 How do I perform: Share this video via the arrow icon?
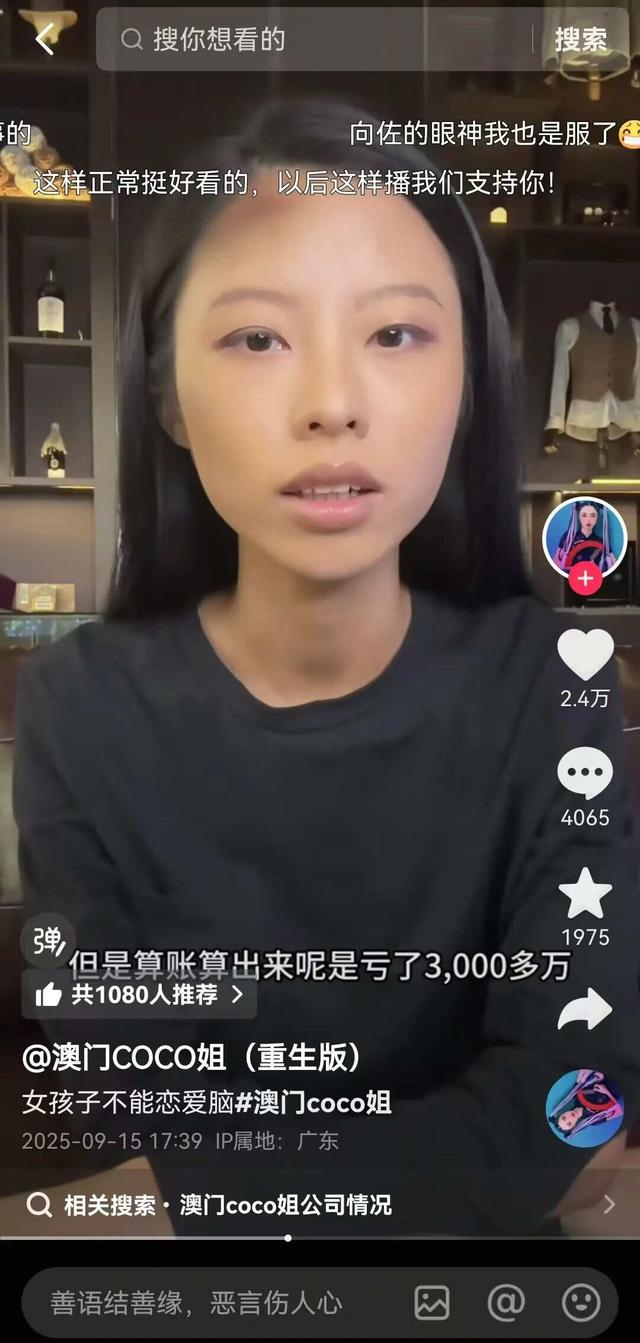click(585, 1008)
